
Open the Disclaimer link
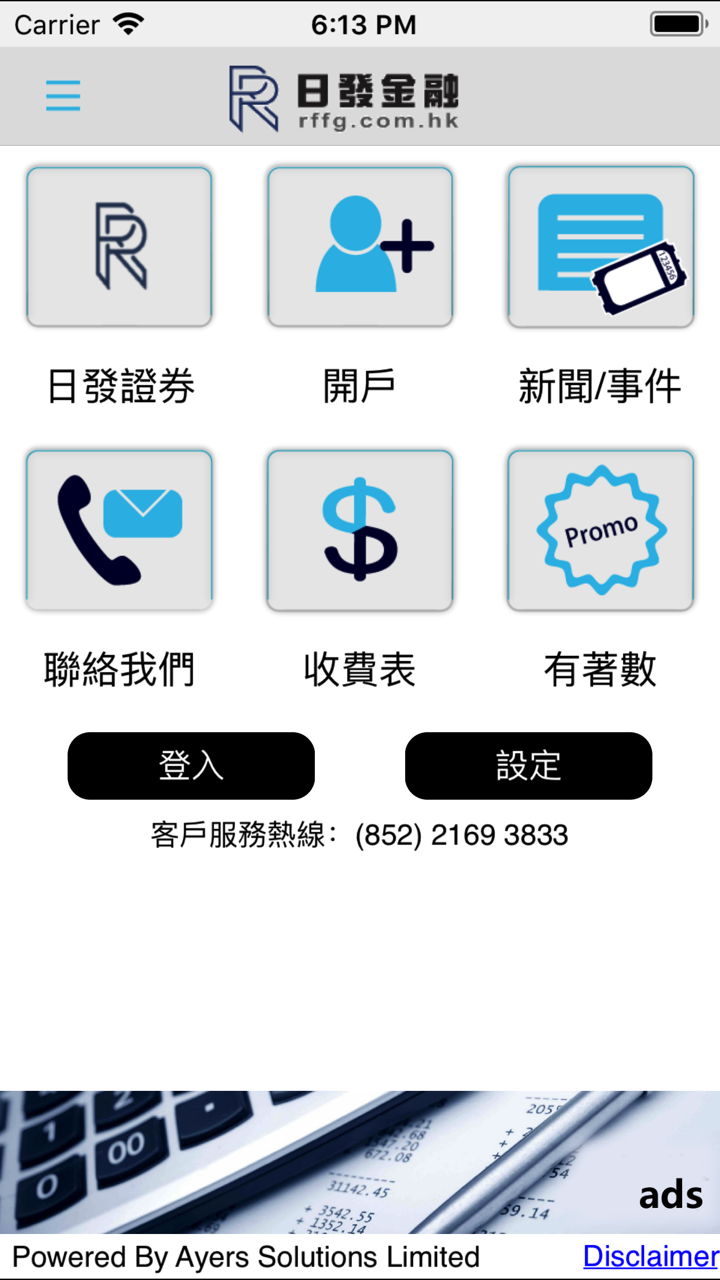tap(650, 1257)
